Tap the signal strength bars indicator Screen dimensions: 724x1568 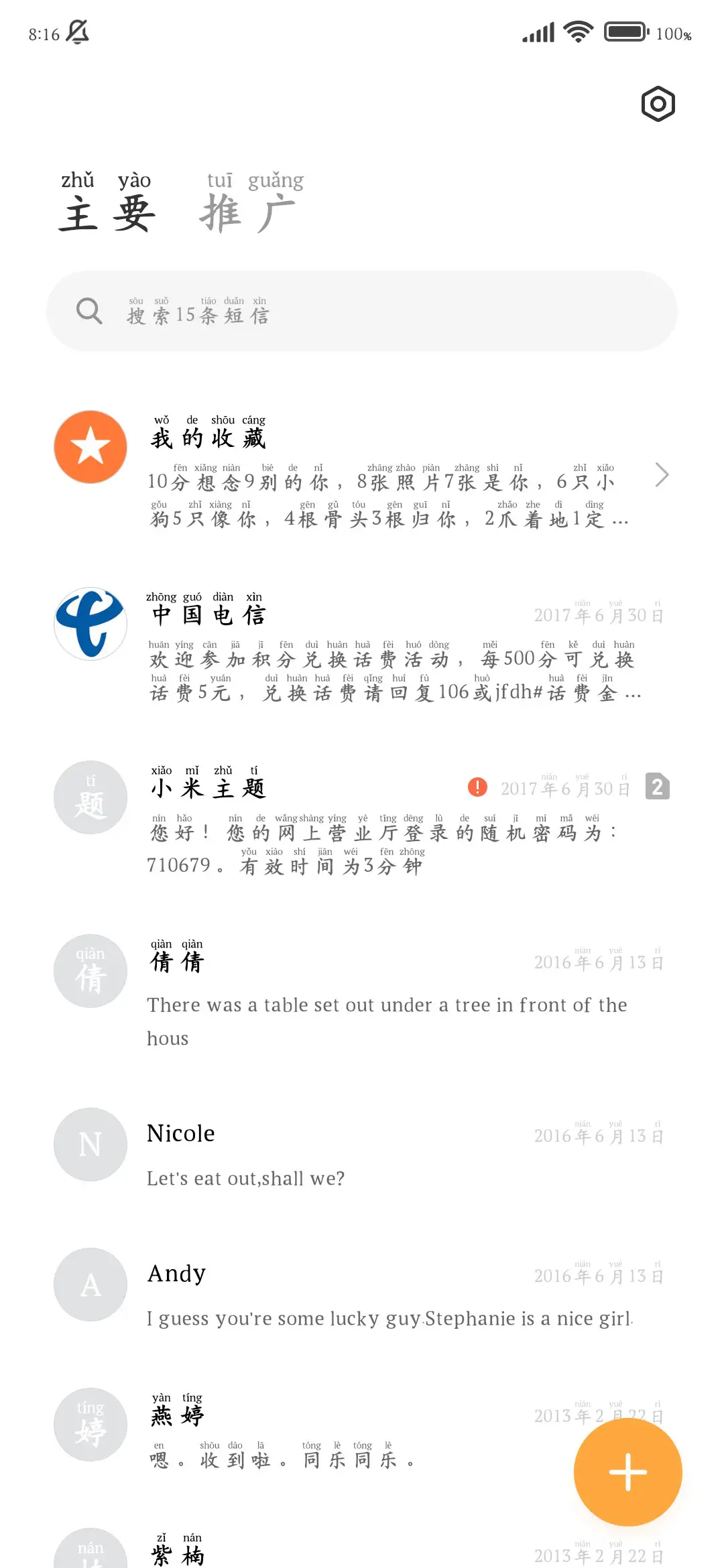(538, 31)
